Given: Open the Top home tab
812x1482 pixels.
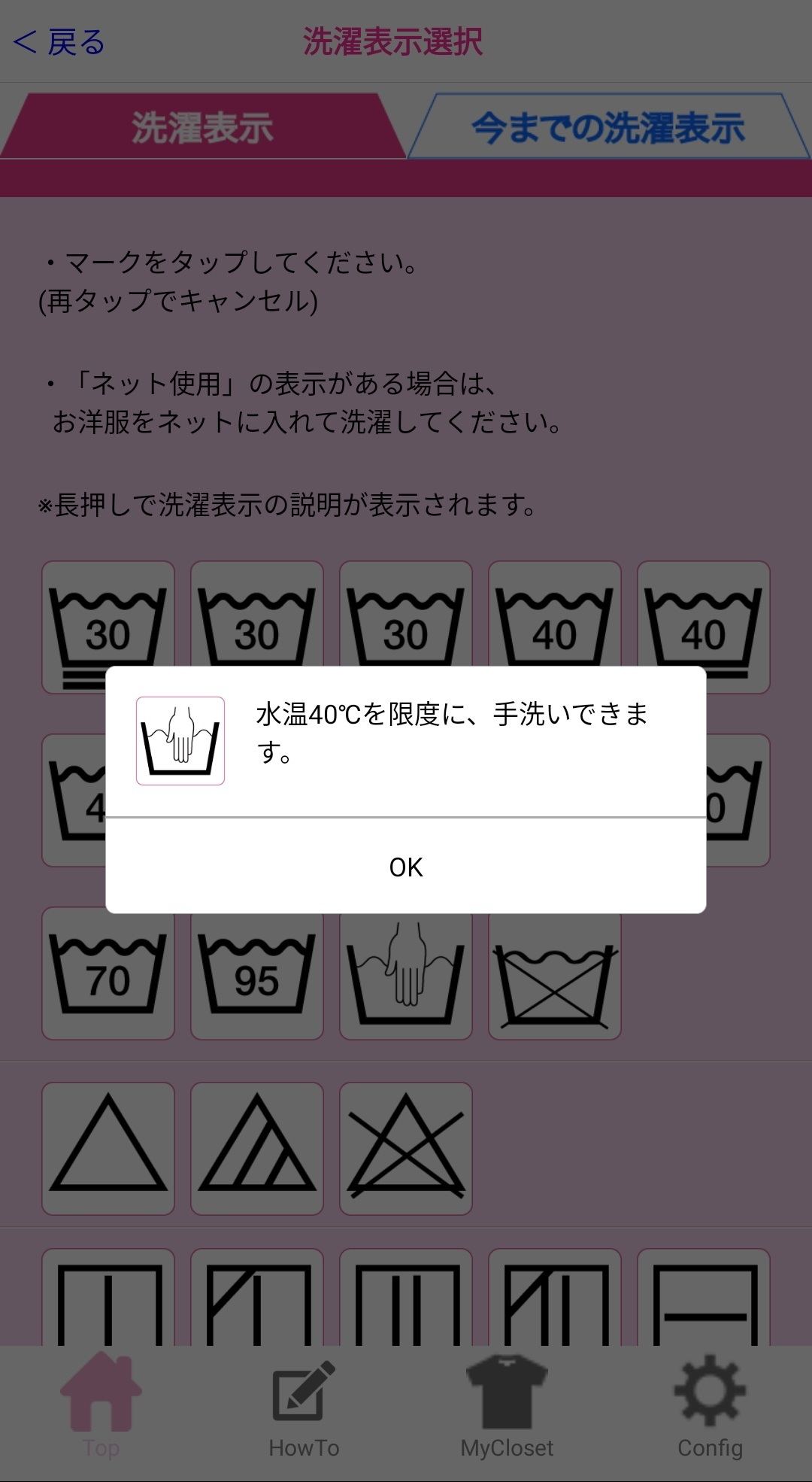Looking at the screenshot, I should point(101,1405).
